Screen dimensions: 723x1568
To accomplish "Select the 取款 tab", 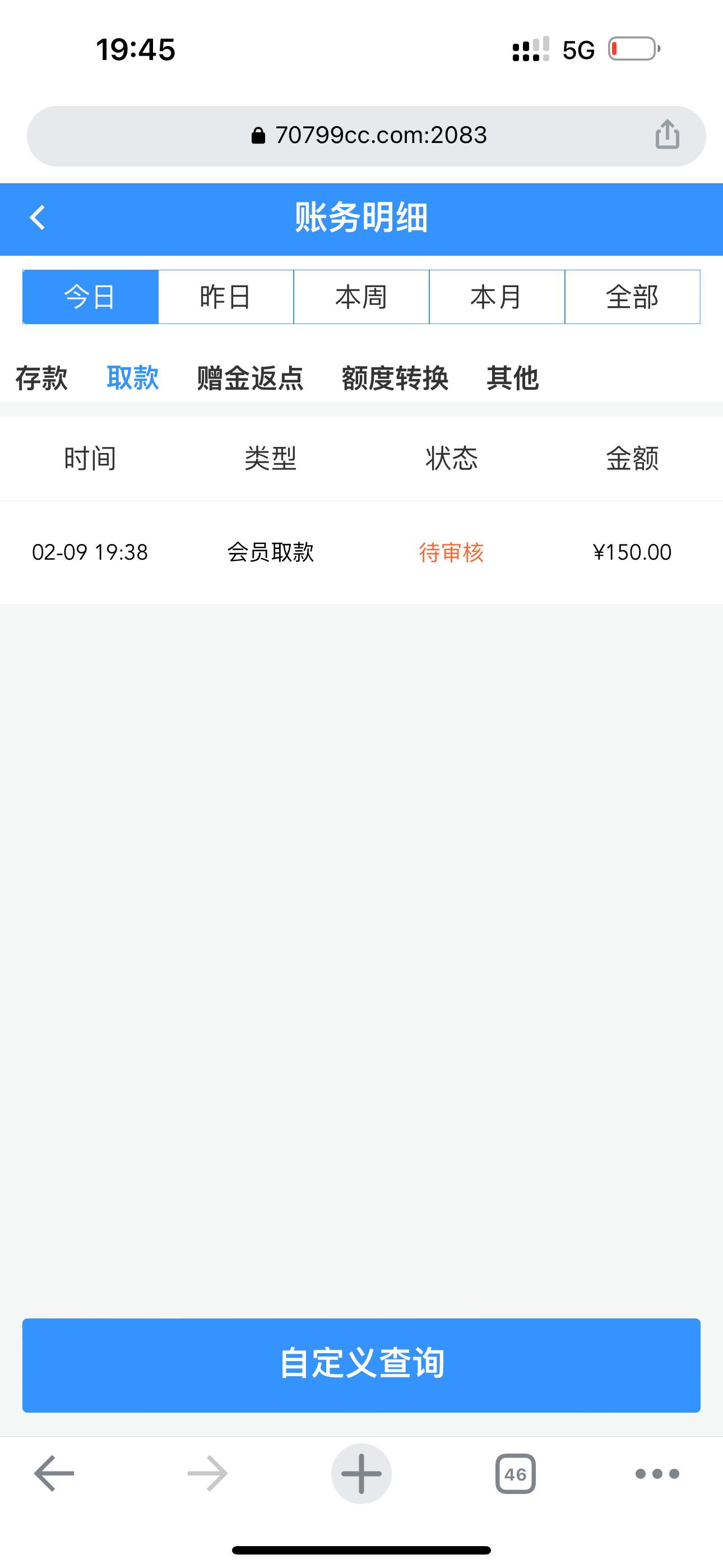I will tap(133, 378).
